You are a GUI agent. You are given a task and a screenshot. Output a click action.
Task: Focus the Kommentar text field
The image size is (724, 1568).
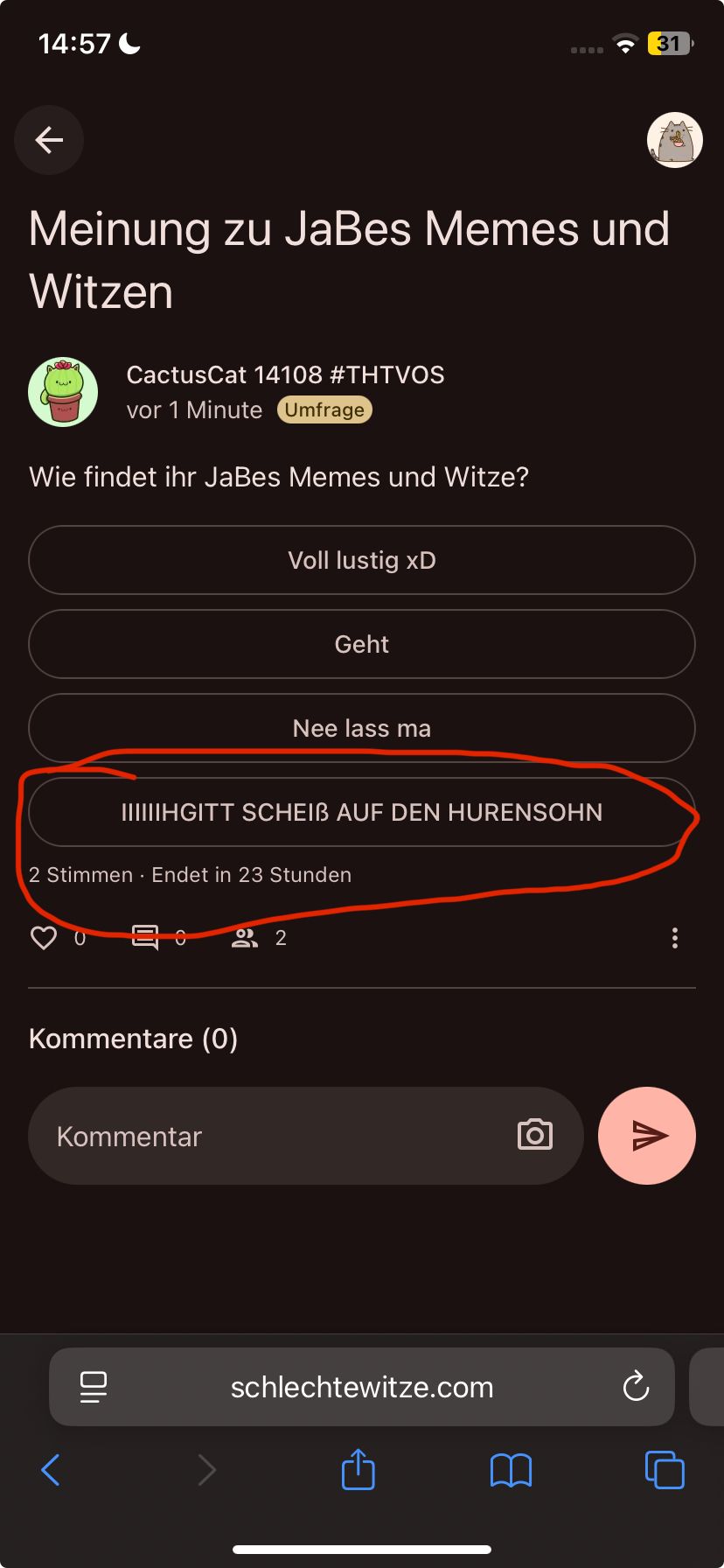271,1136
